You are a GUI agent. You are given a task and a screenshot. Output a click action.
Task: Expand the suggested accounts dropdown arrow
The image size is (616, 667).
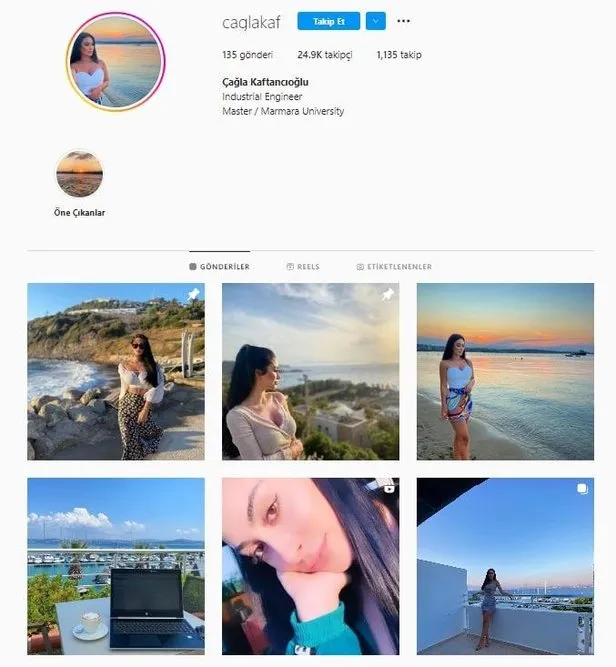pyautogui.click(x=375, y=21)
